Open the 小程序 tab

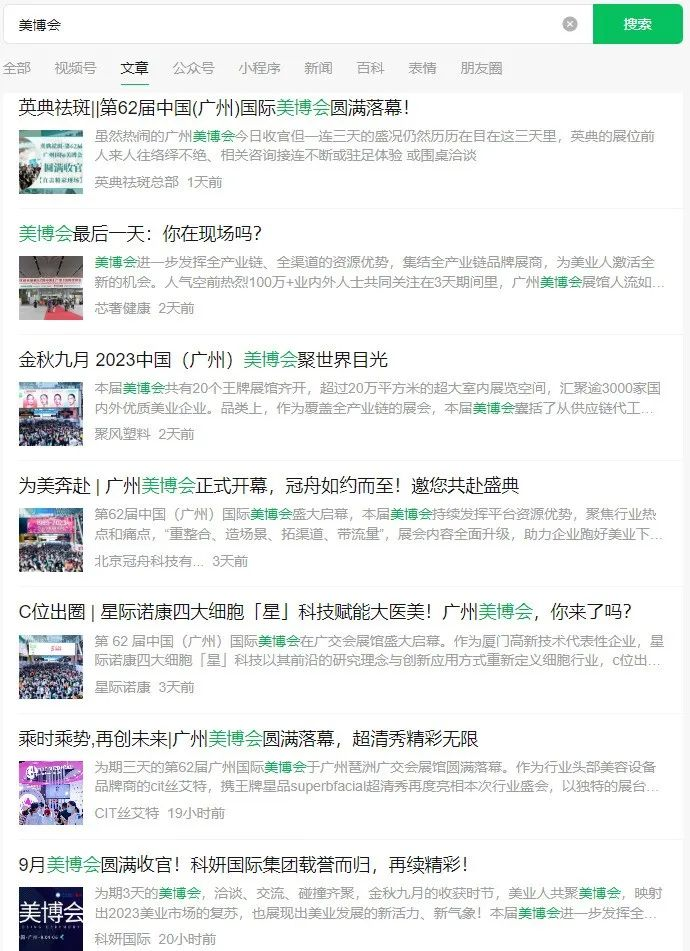point(259,68)
